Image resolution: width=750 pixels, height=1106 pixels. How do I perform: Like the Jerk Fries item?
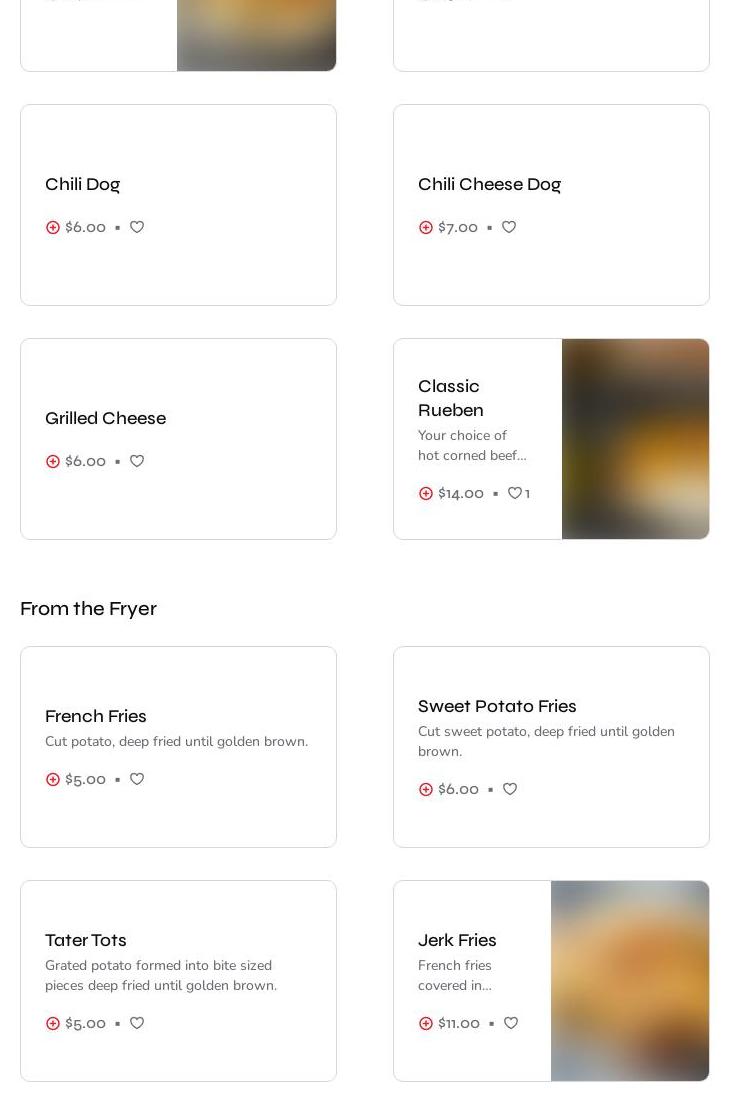511,1024
